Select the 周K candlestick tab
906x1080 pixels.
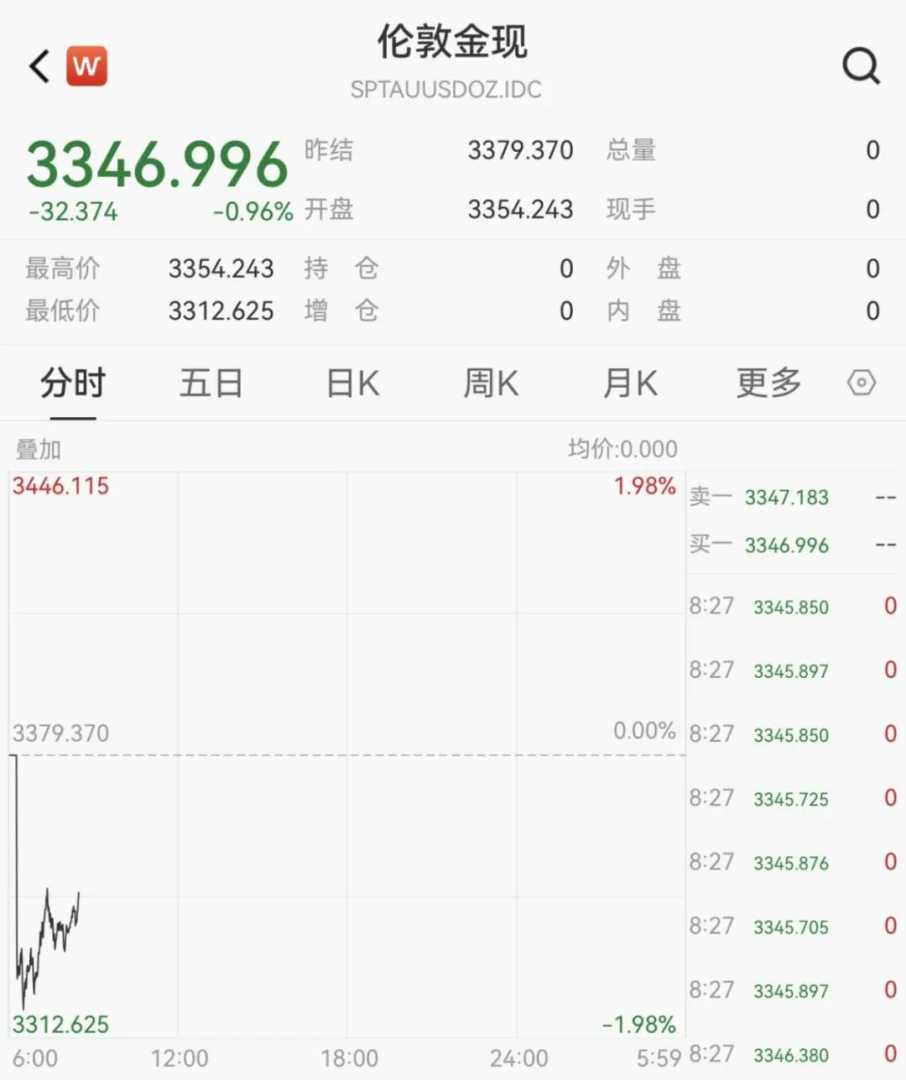tap(490, 383)
